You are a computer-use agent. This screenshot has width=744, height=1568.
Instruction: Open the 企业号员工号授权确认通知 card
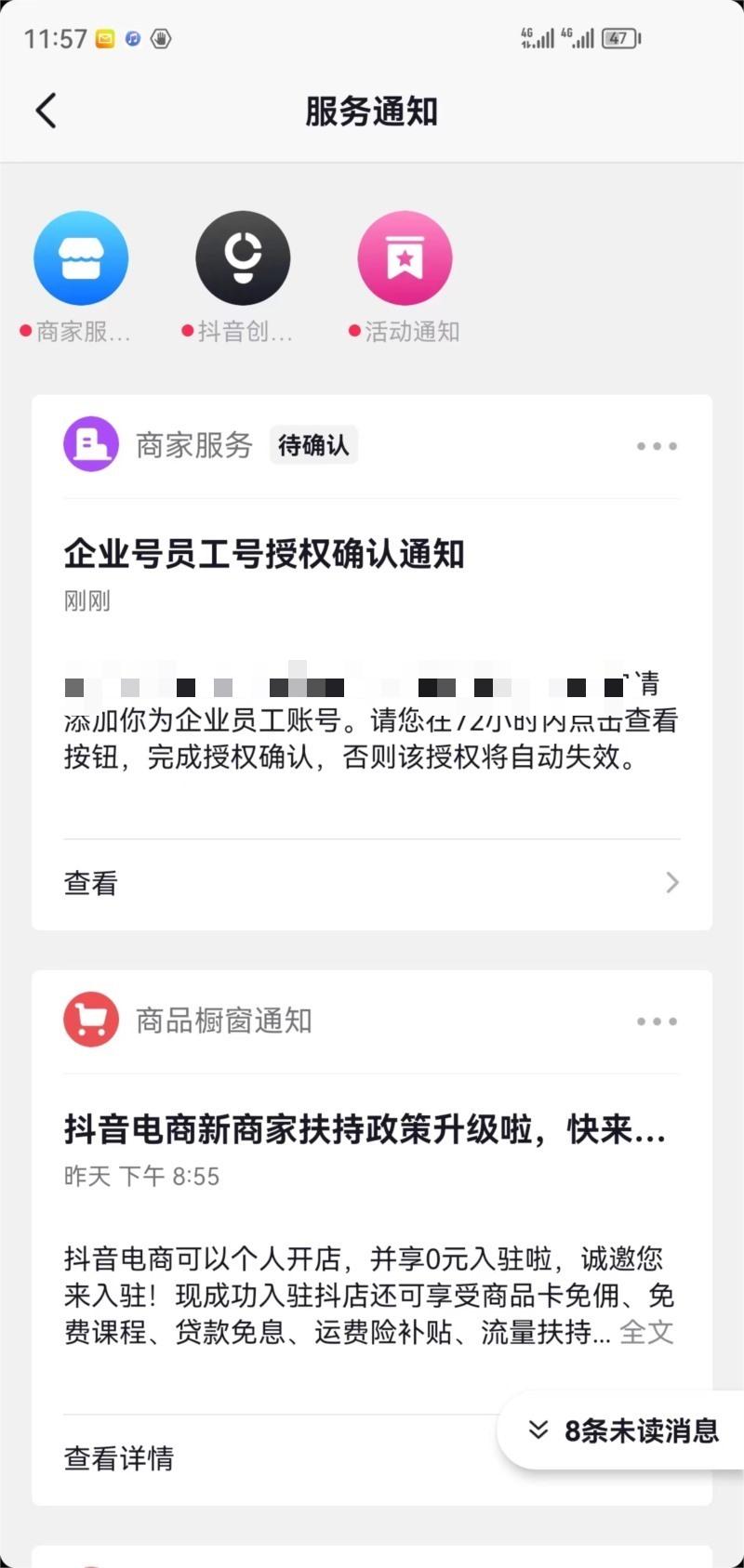(264, 554)
